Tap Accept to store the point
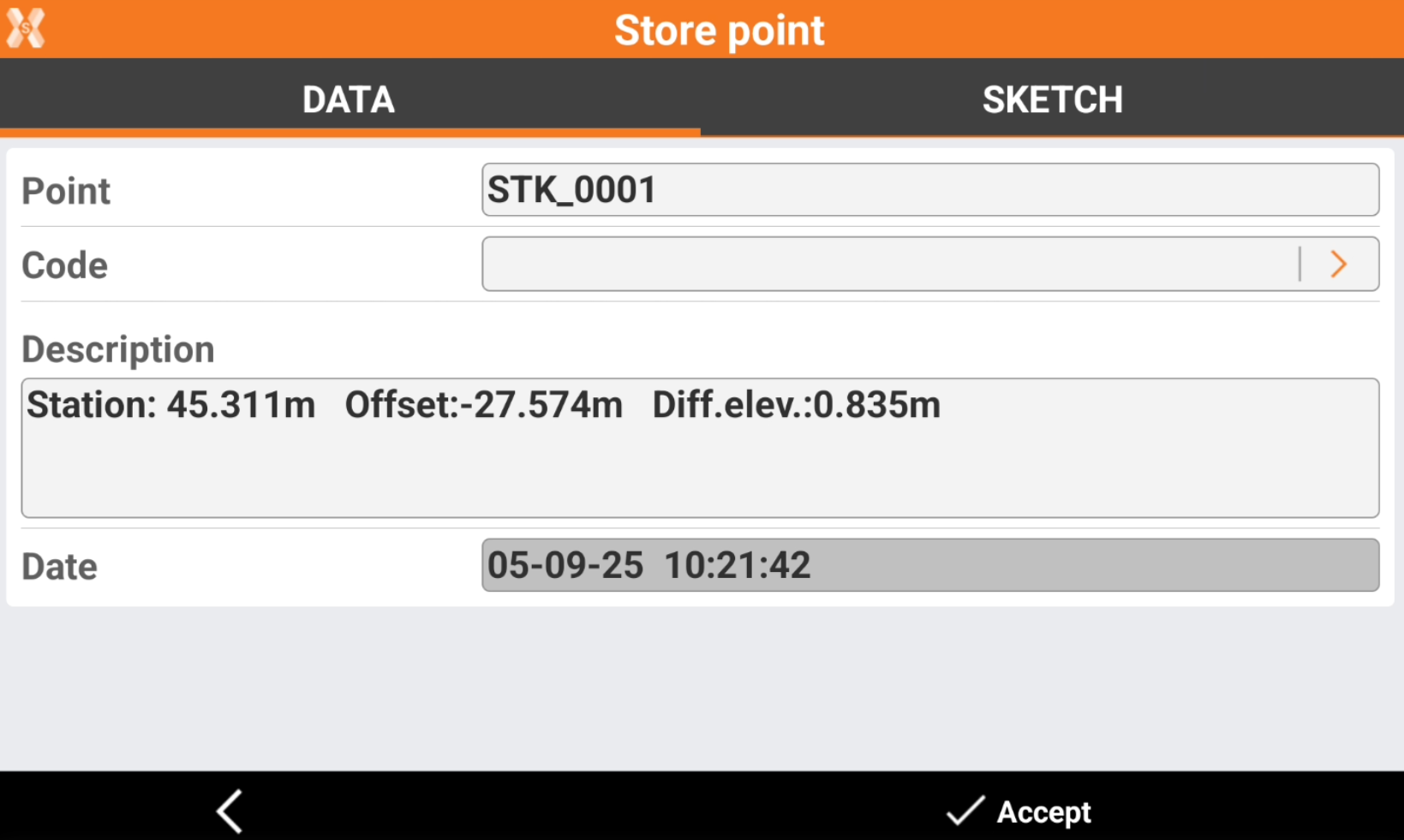This screenshot has height=840, width=1404. point(1019,811)
